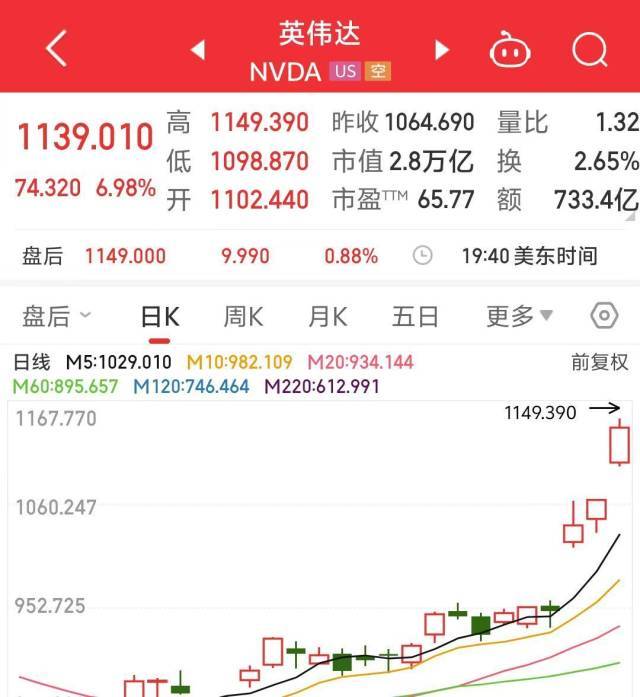Open stock search
Image resolution: width=640 pixels, height=697 pixels.
click(590, 49)
